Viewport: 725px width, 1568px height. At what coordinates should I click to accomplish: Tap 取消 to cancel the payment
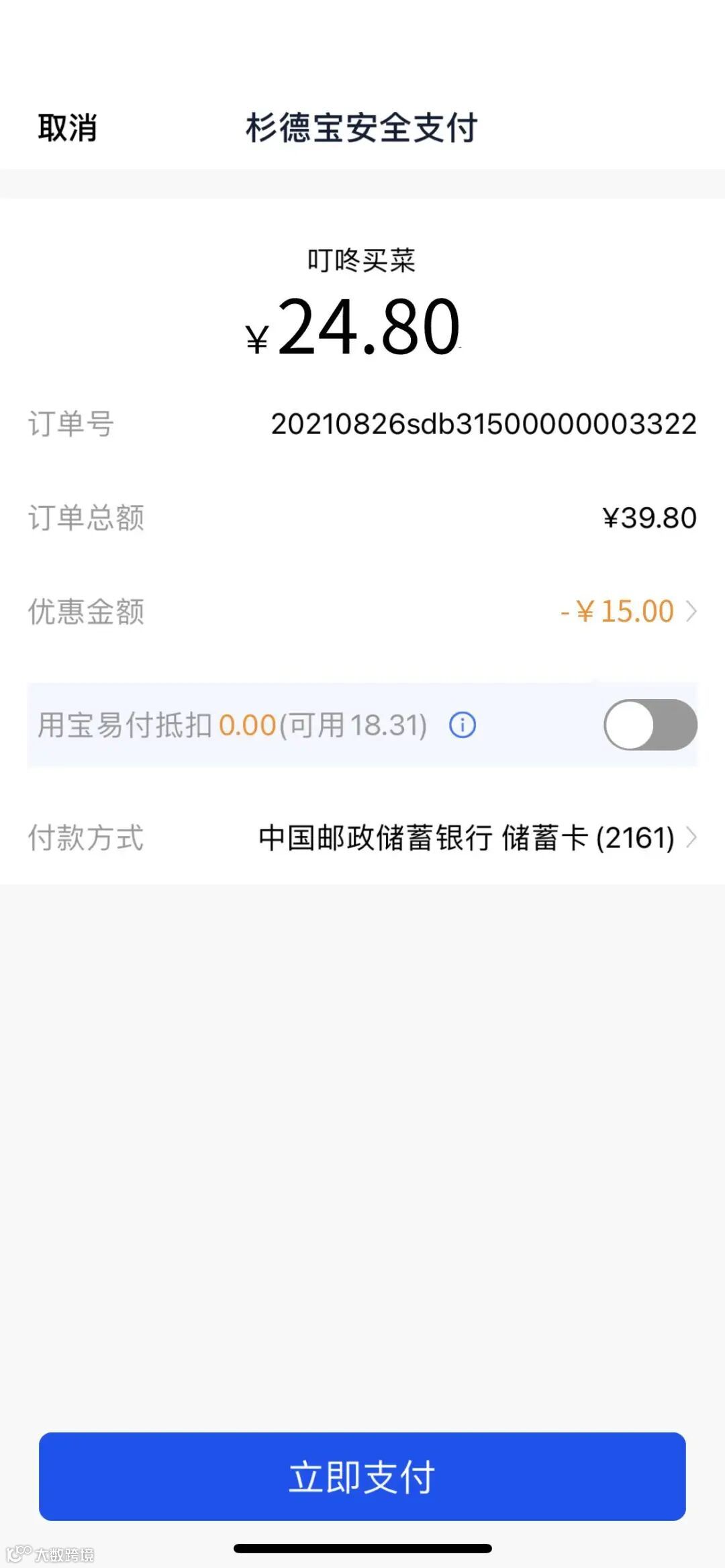click(67, 127)
